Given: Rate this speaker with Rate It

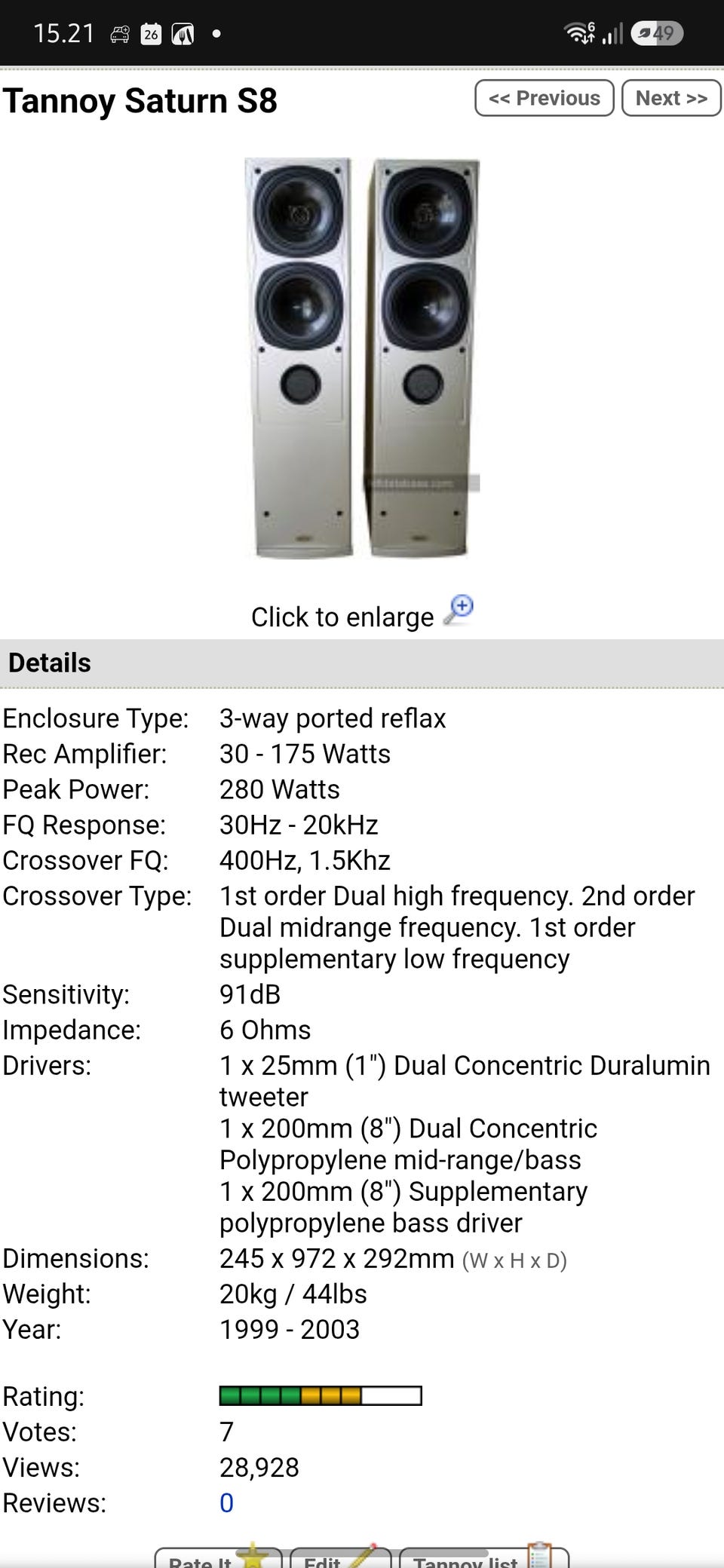Looking at the screenshot, I should point(217,1557).
